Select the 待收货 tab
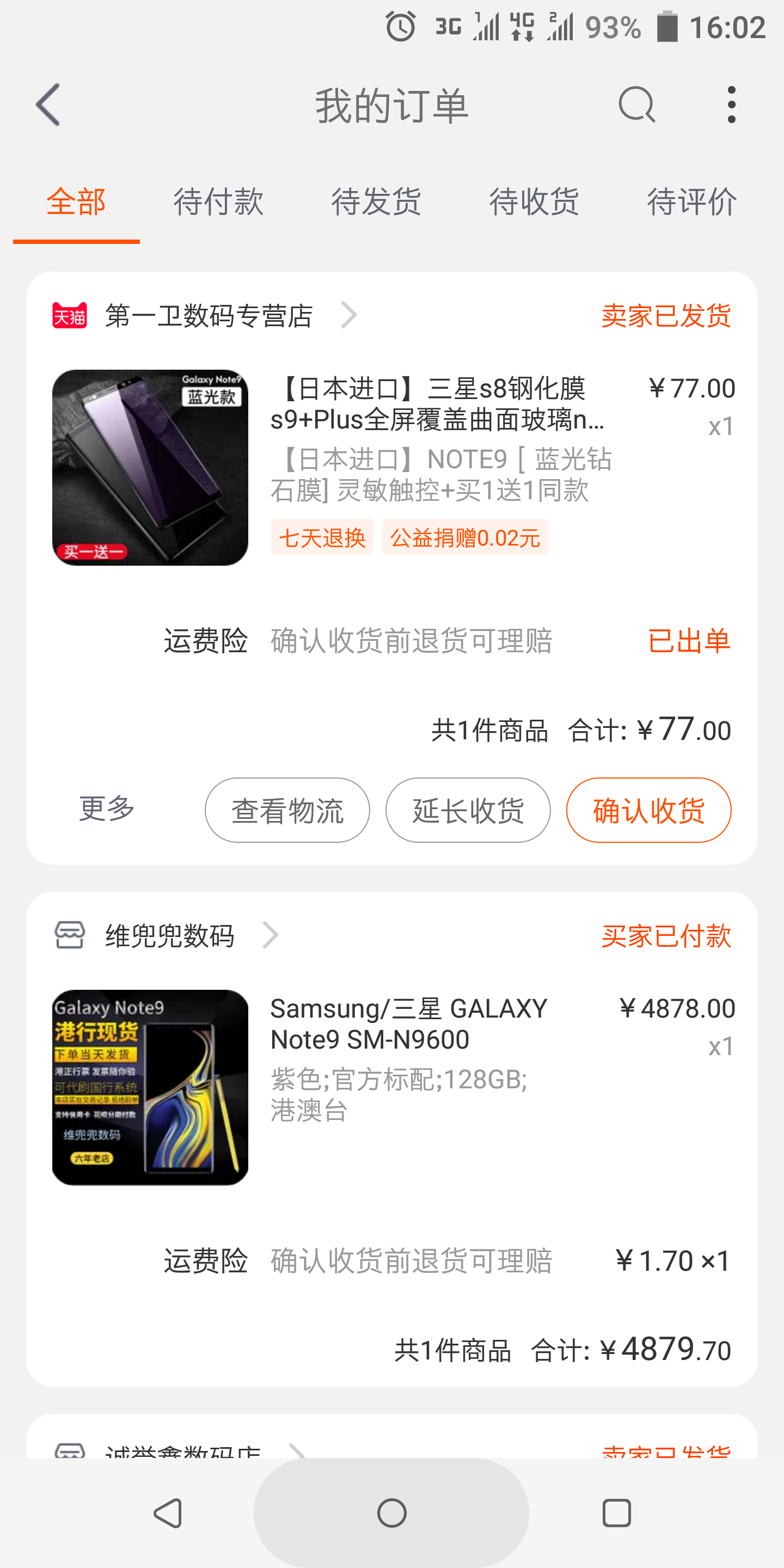This screenshot has width=784, height=1568. tap(534, 202)
